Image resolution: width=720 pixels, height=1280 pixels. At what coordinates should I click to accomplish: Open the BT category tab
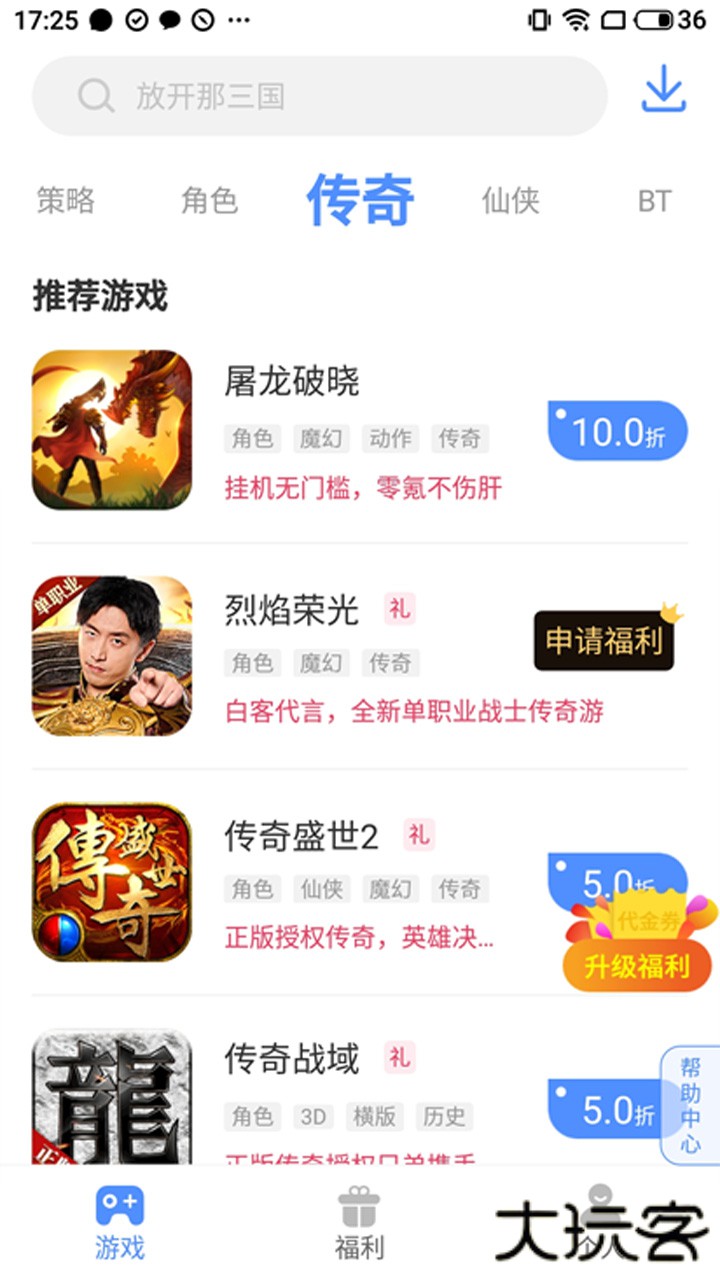click(655, 200)
